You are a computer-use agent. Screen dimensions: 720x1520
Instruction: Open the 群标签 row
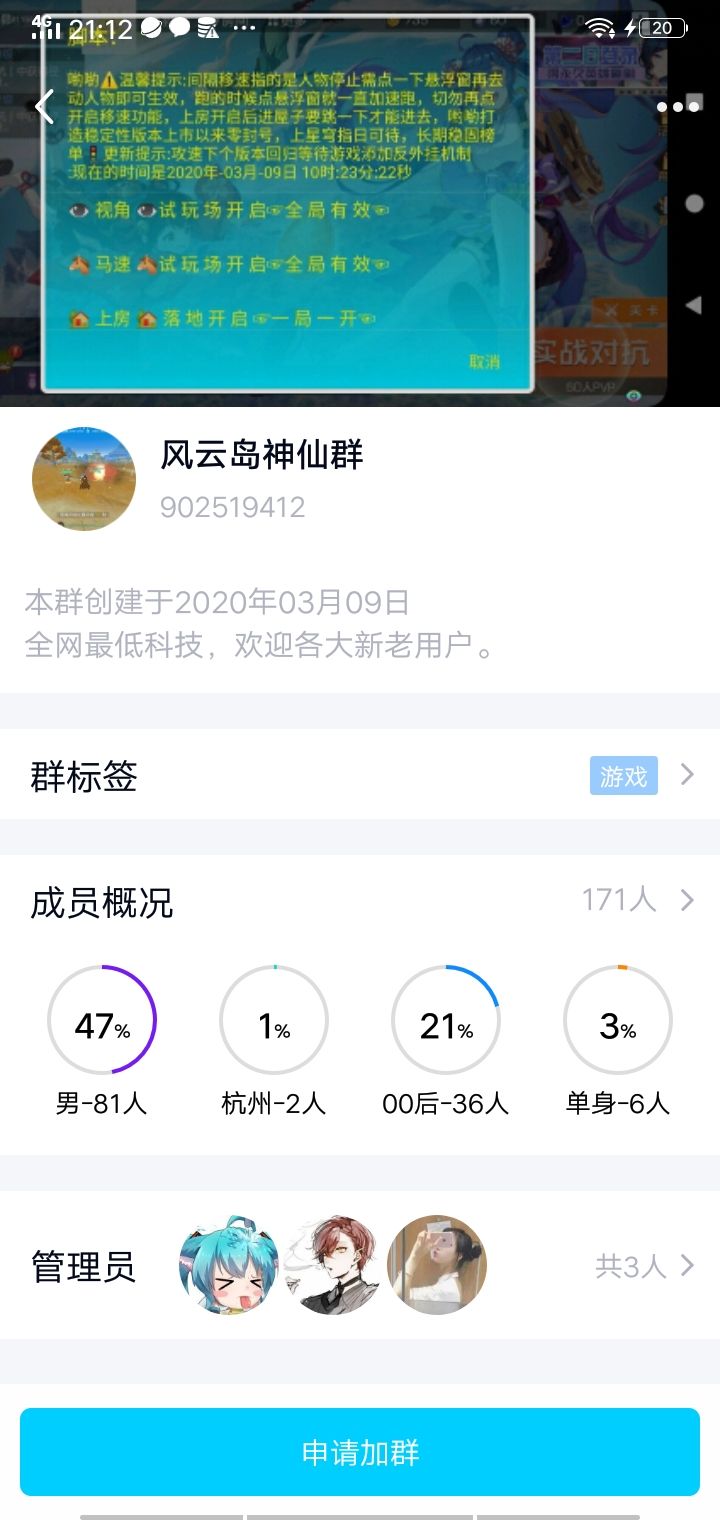pyautogui.click(x=360, y=775)
